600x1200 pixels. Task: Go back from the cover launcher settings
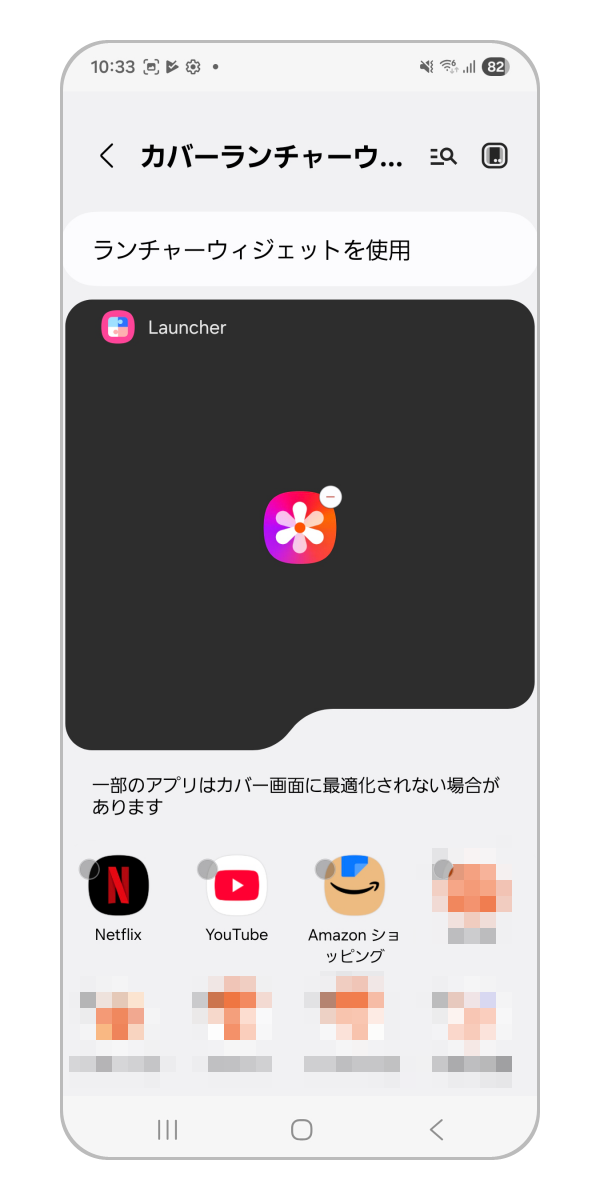[x=107, y=156]
